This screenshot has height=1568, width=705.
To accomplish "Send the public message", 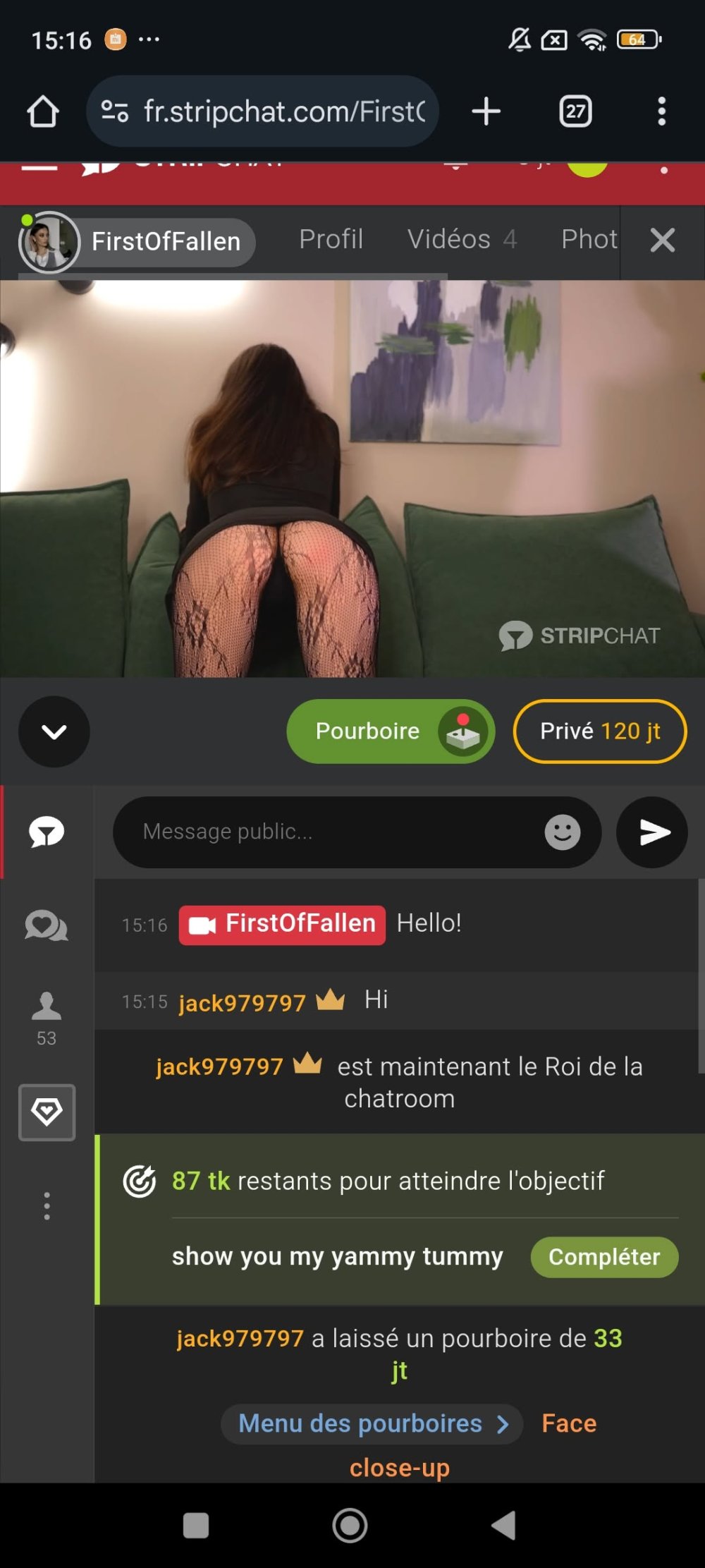I will coord(652,832).
